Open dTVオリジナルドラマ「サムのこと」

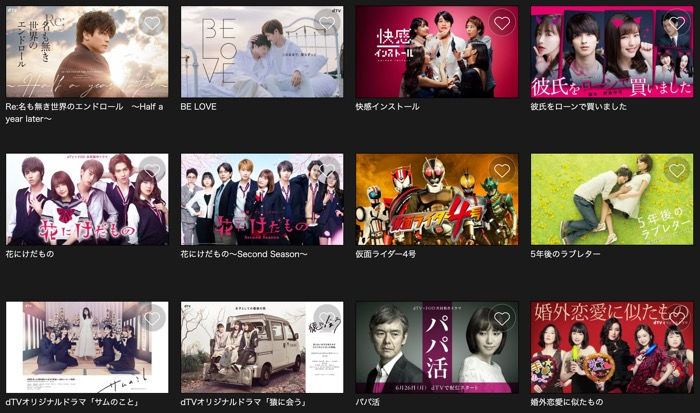coord(87,347)
